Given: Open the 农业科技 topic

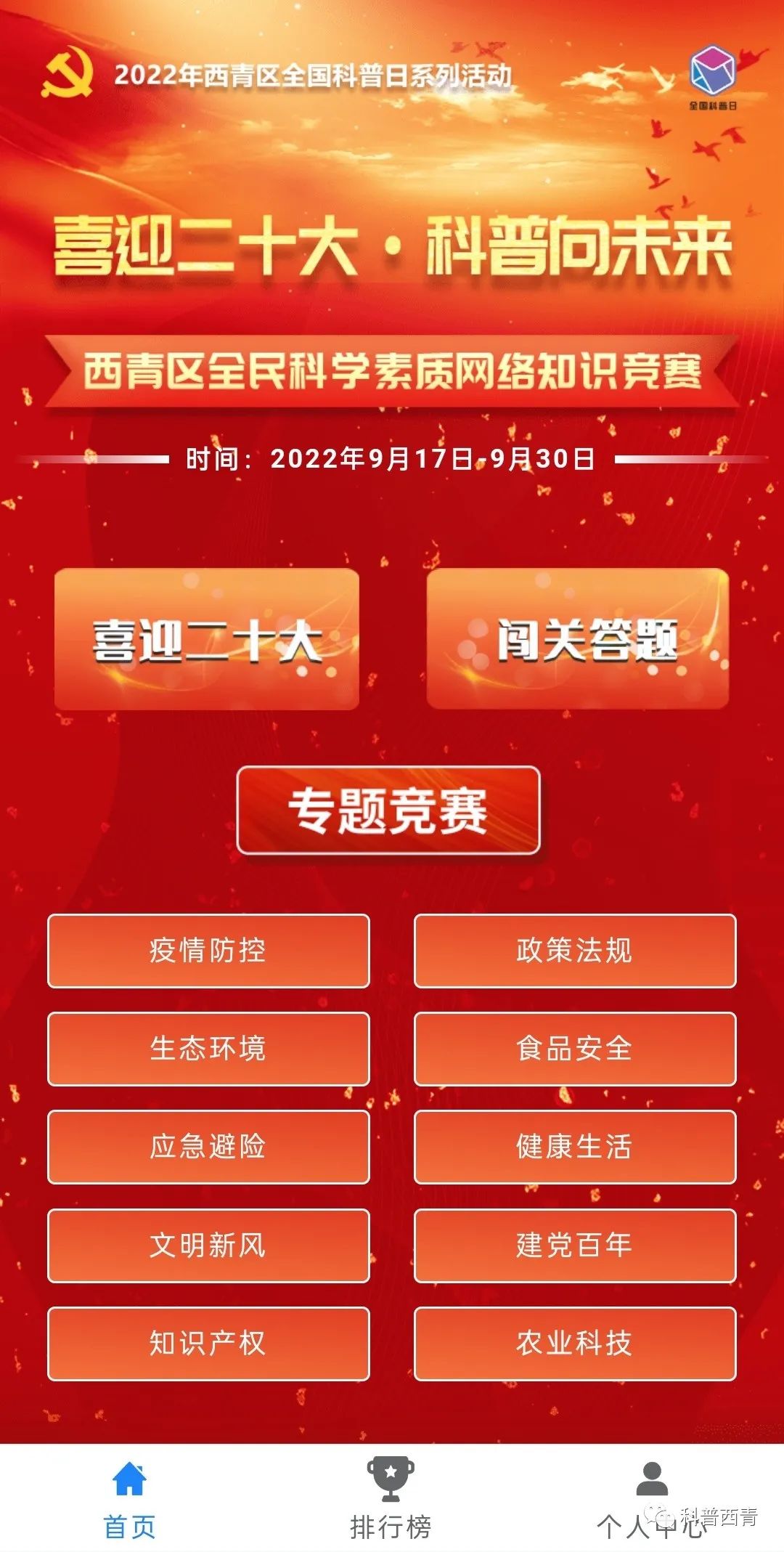Looking at the screenshot, I should 575,1344.
